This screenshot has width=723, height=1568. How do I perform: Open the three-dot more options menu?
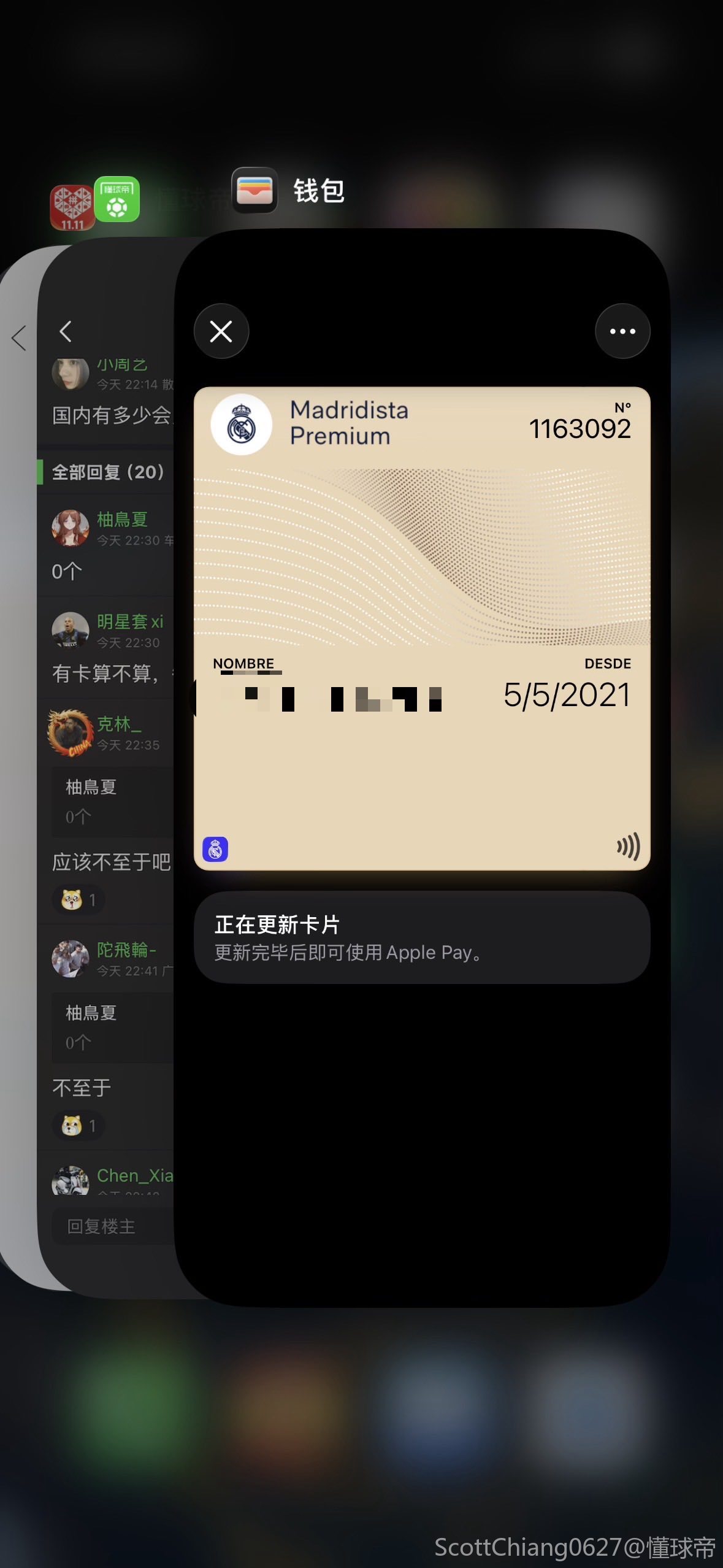pos(622,331)
